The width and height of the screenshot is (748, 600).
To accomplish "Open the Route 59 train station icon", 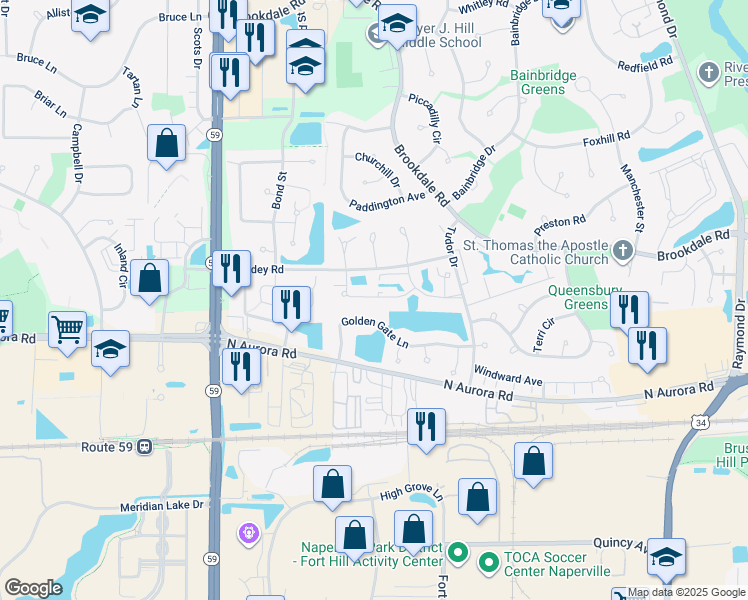I will (145, 447).
